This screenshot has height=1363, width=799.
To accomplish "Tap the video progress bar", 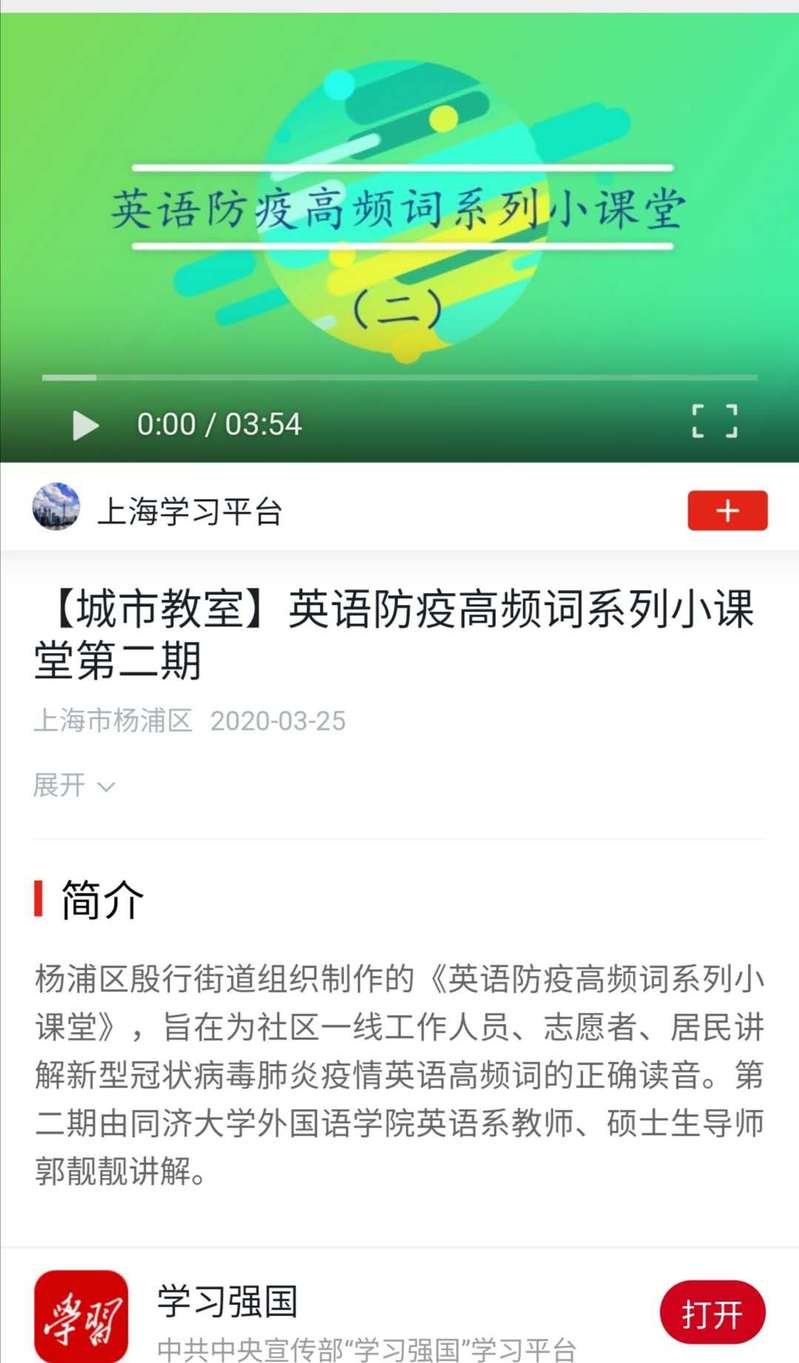I will (400, 378).
